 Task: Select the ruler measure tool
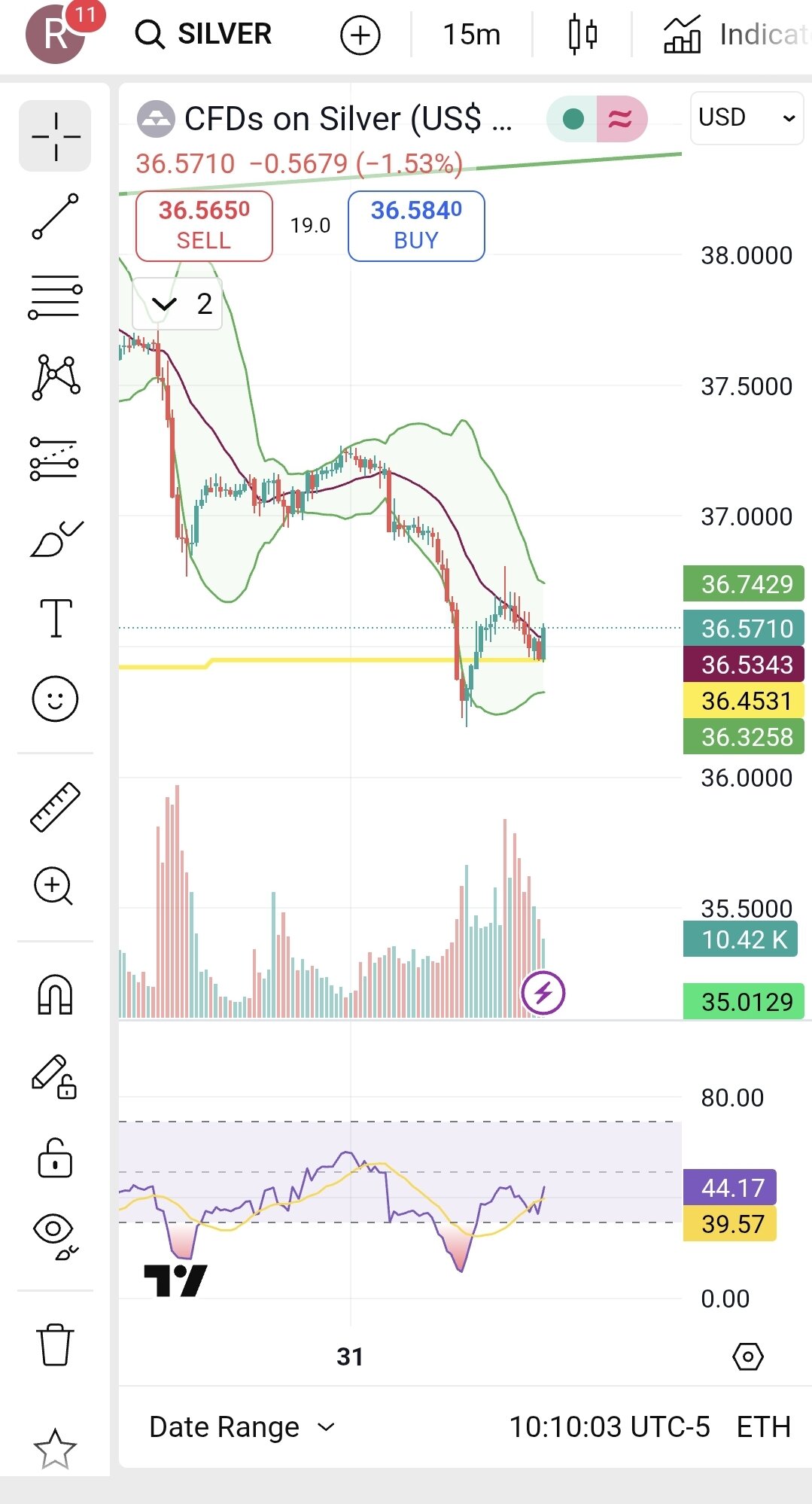click(x=55, y=806)
